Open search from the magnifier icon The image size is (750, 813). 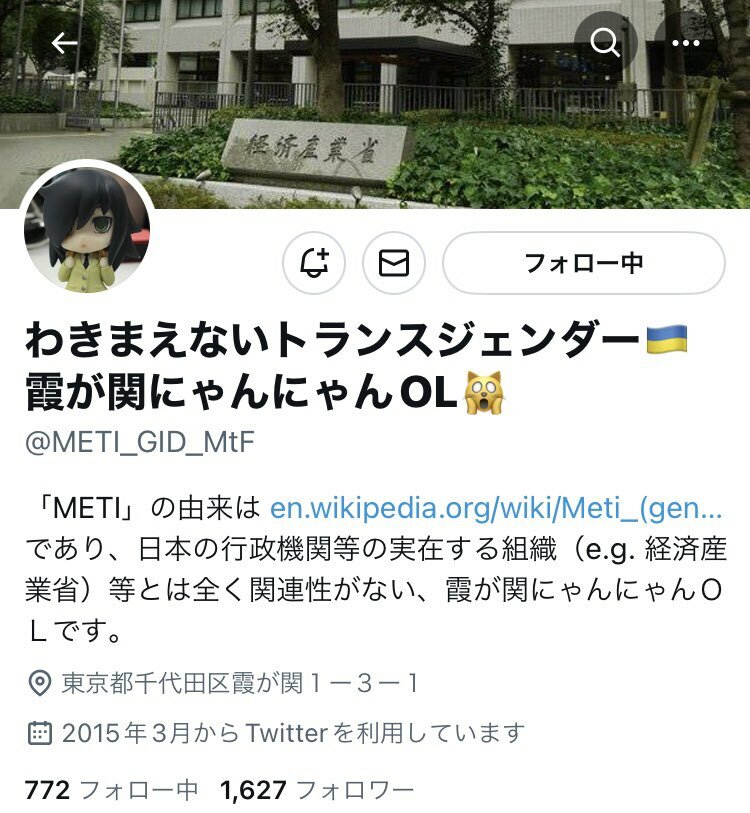pos(605,43)
